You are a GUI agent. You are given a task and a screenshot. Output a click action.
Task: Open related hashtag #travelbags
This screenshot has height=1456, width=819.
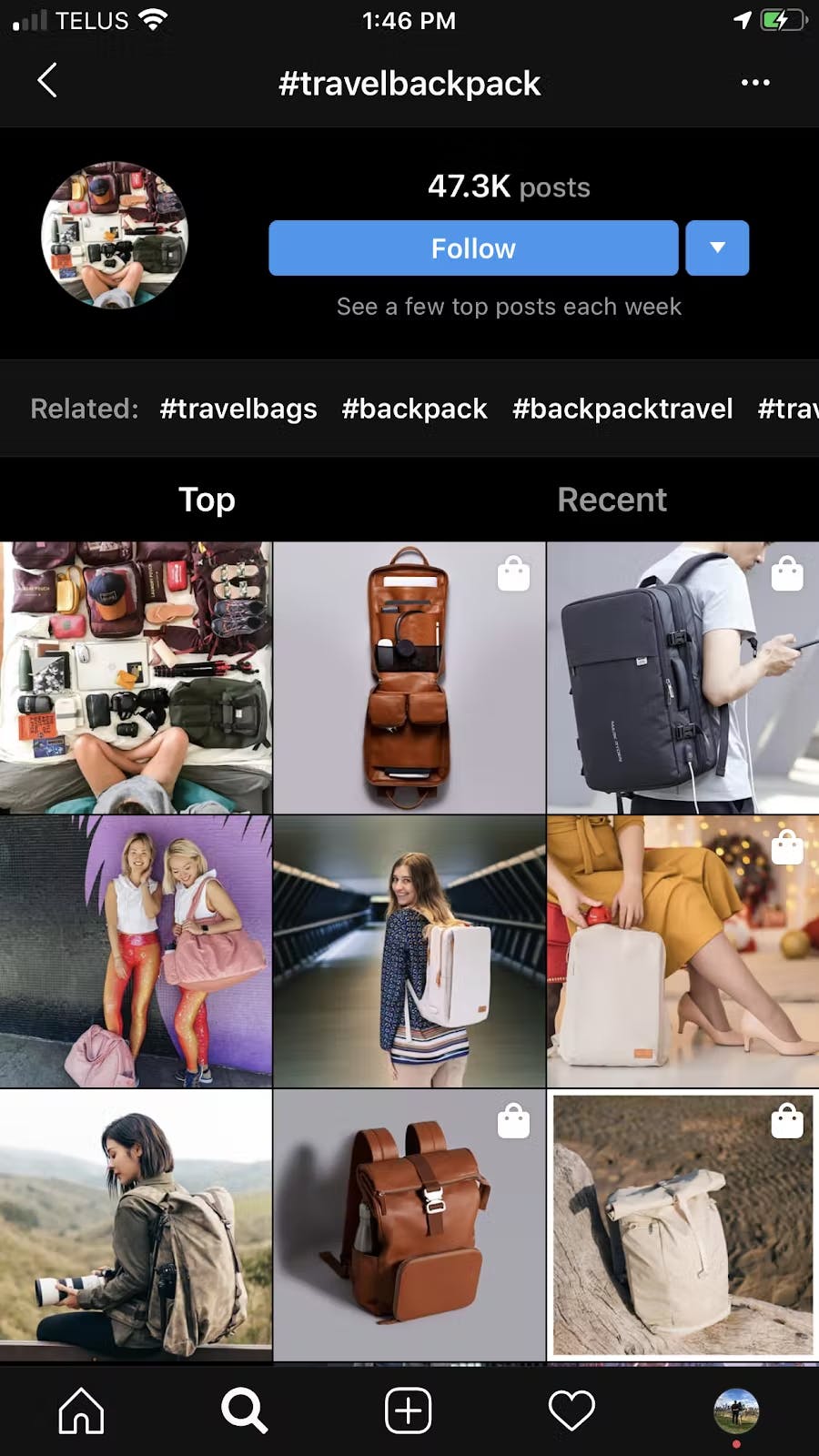tap(238, 409)
